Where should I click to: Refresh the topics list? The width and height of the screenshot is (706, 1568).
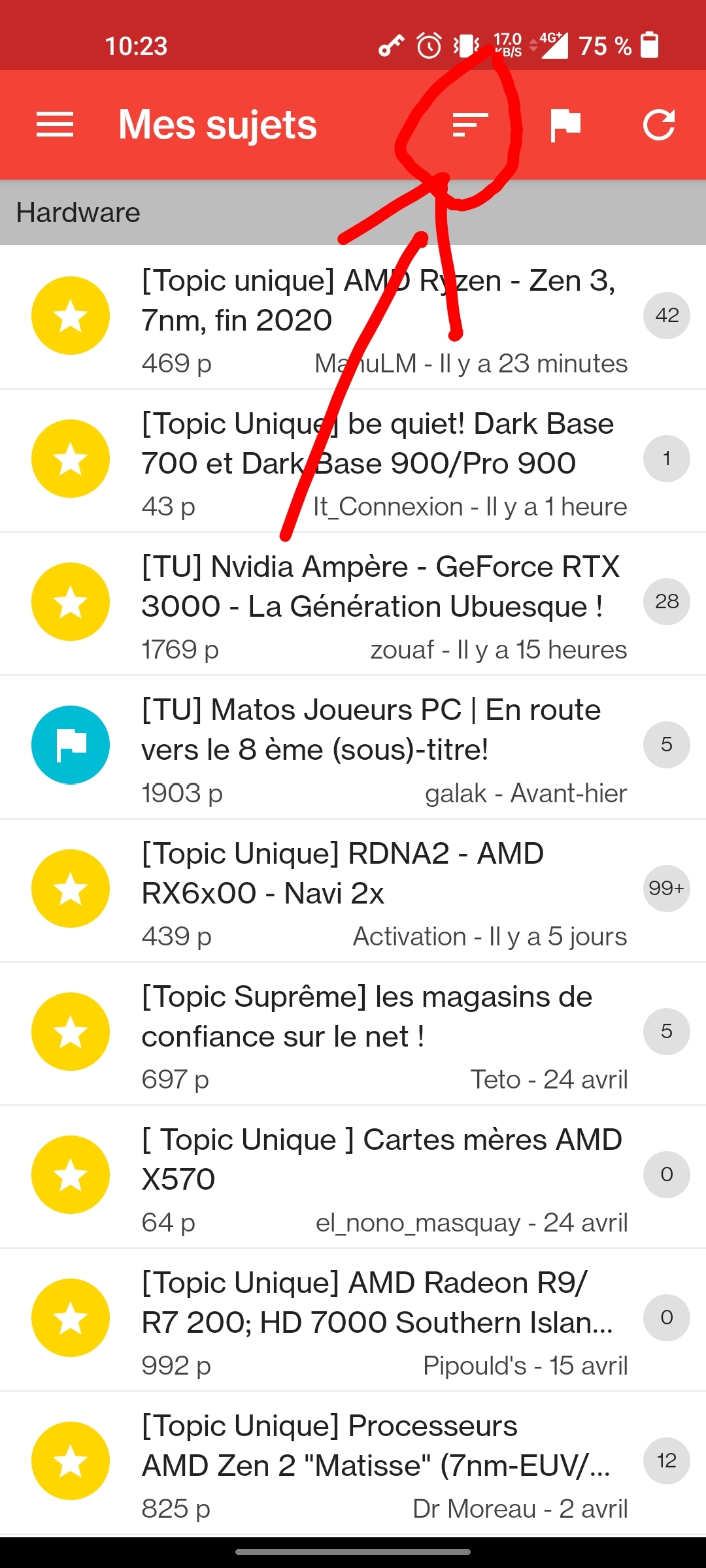pos(658,124)
